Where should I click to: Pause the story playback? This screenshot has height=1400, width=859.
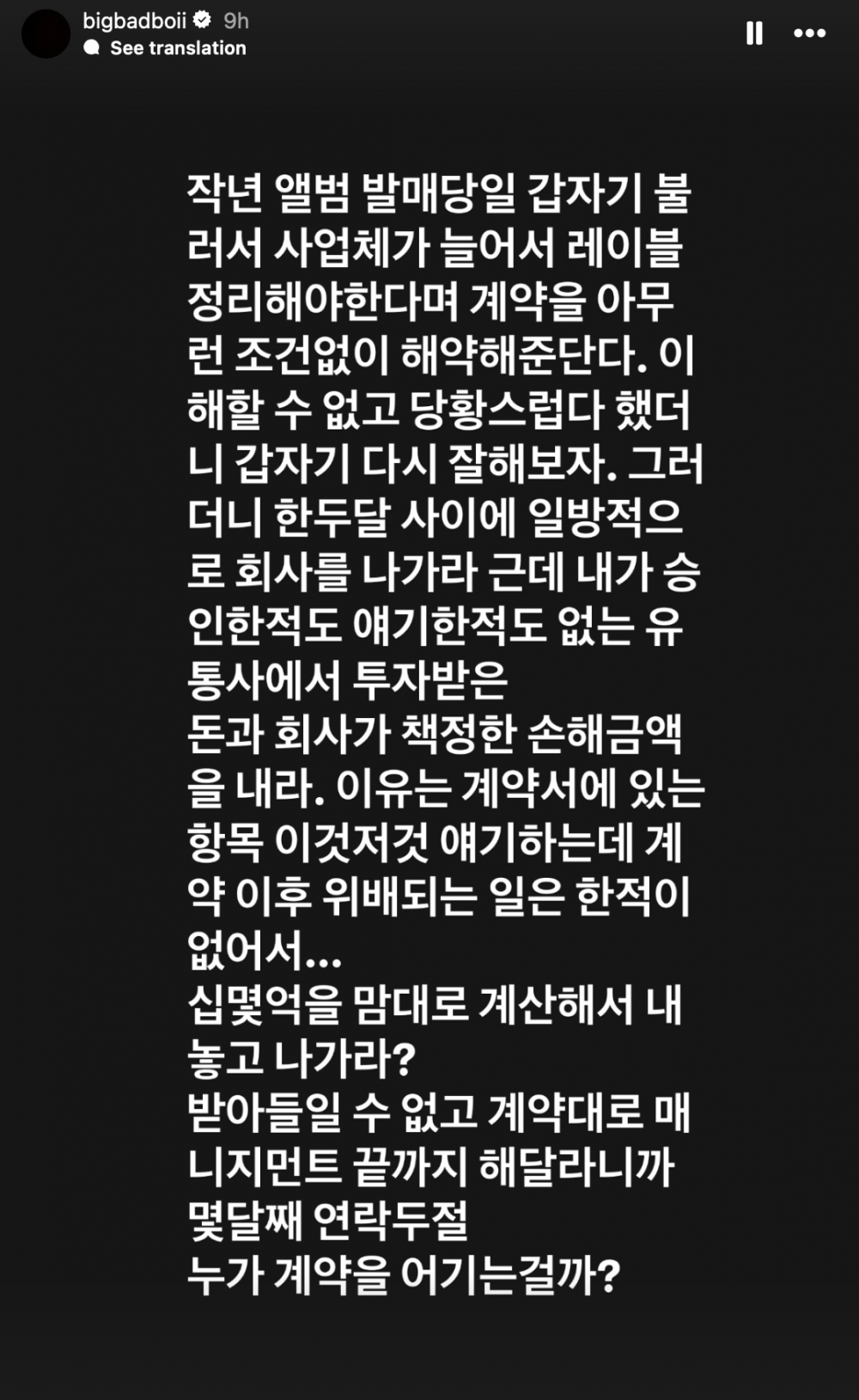(x=754, y=33)
